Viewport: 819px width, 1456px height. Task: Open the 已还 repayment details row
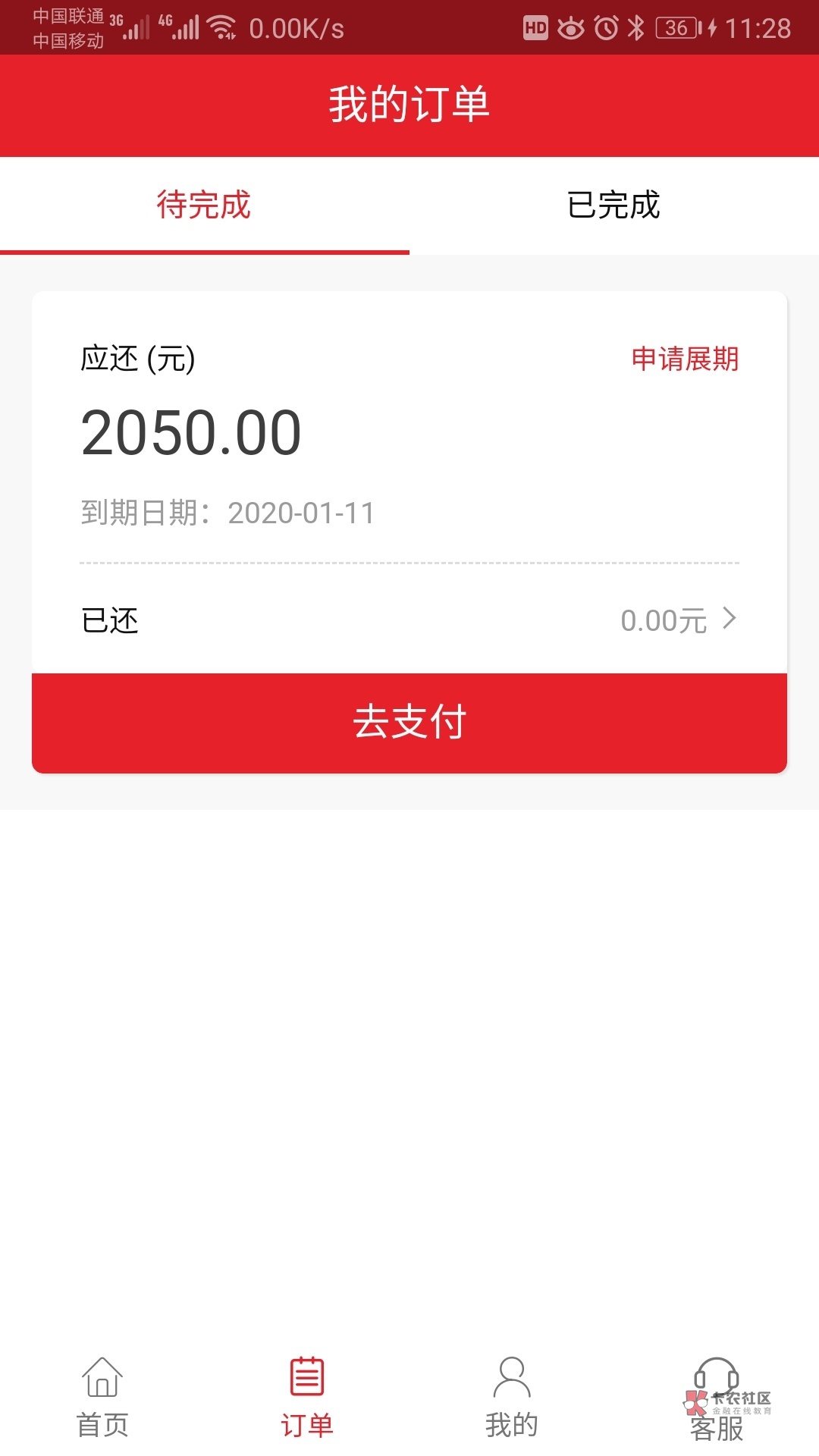409,620
